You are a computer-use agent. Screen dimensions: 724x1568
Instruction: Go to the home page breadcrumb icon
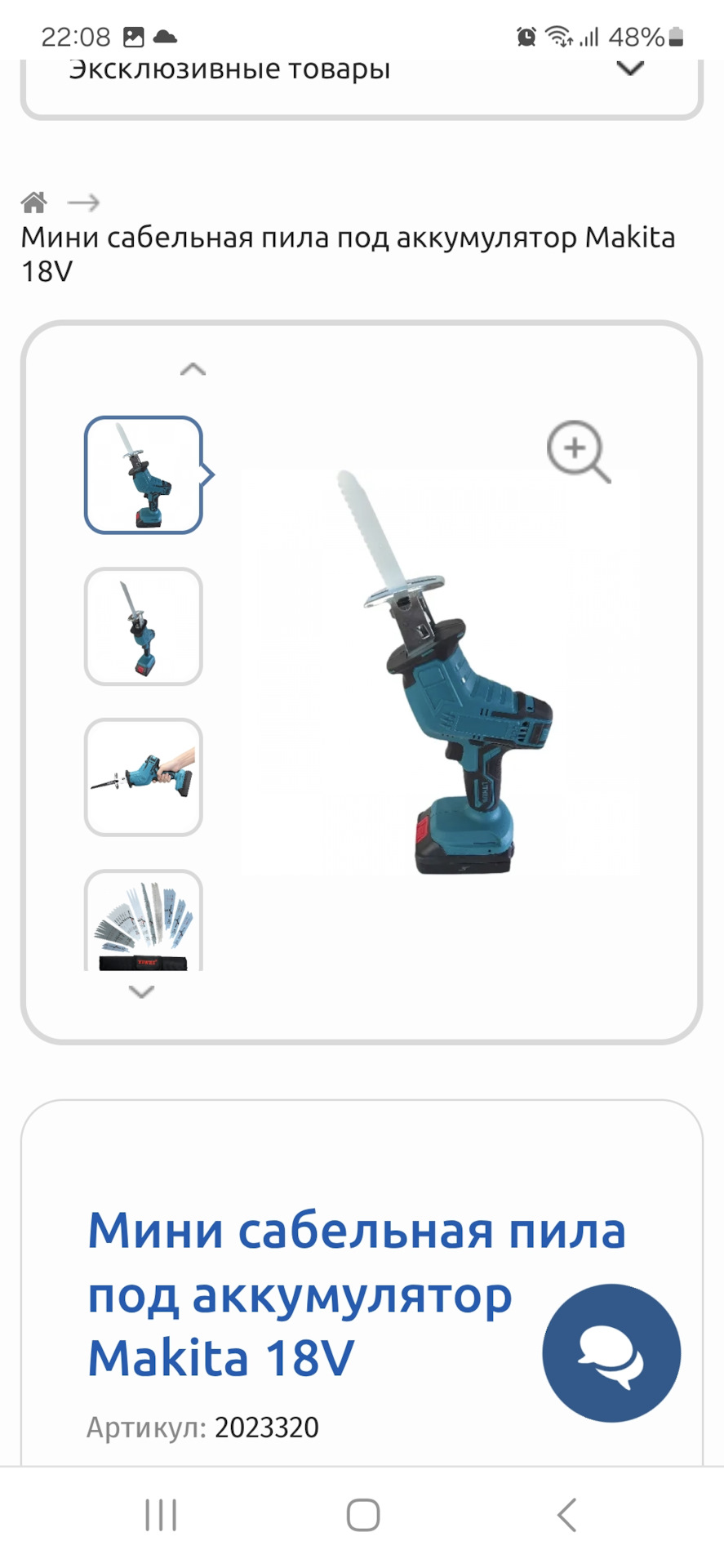[x=34, y=202]
